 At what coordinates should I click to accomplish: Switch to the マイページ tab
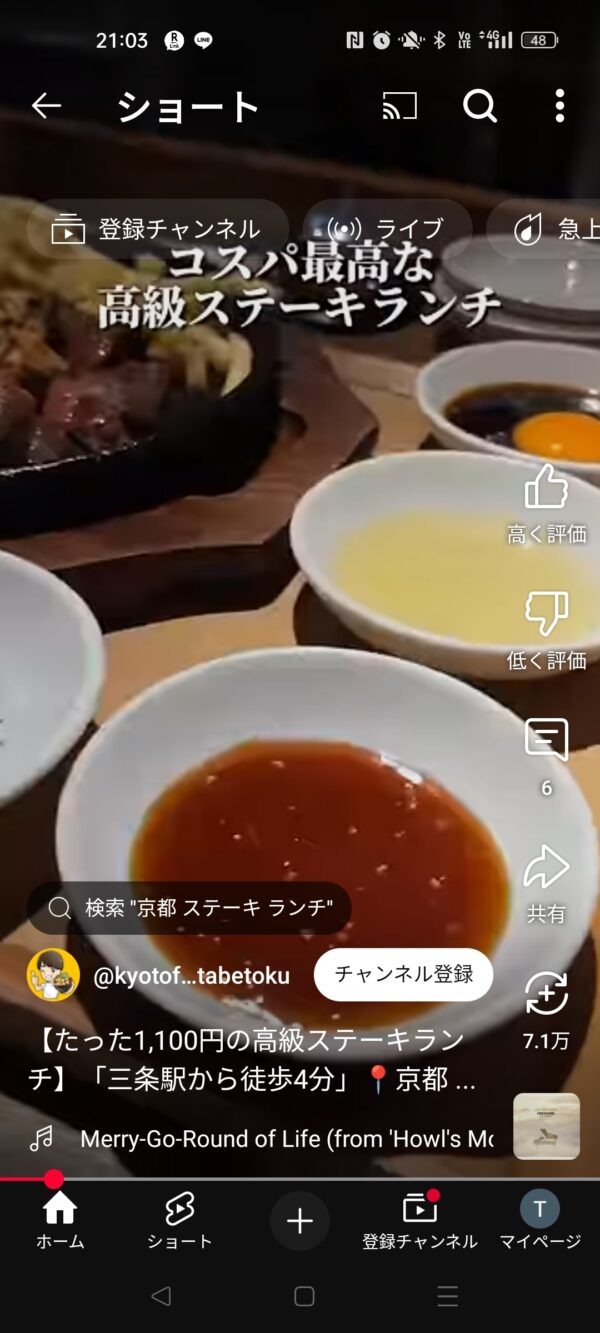click(540, 1221)
